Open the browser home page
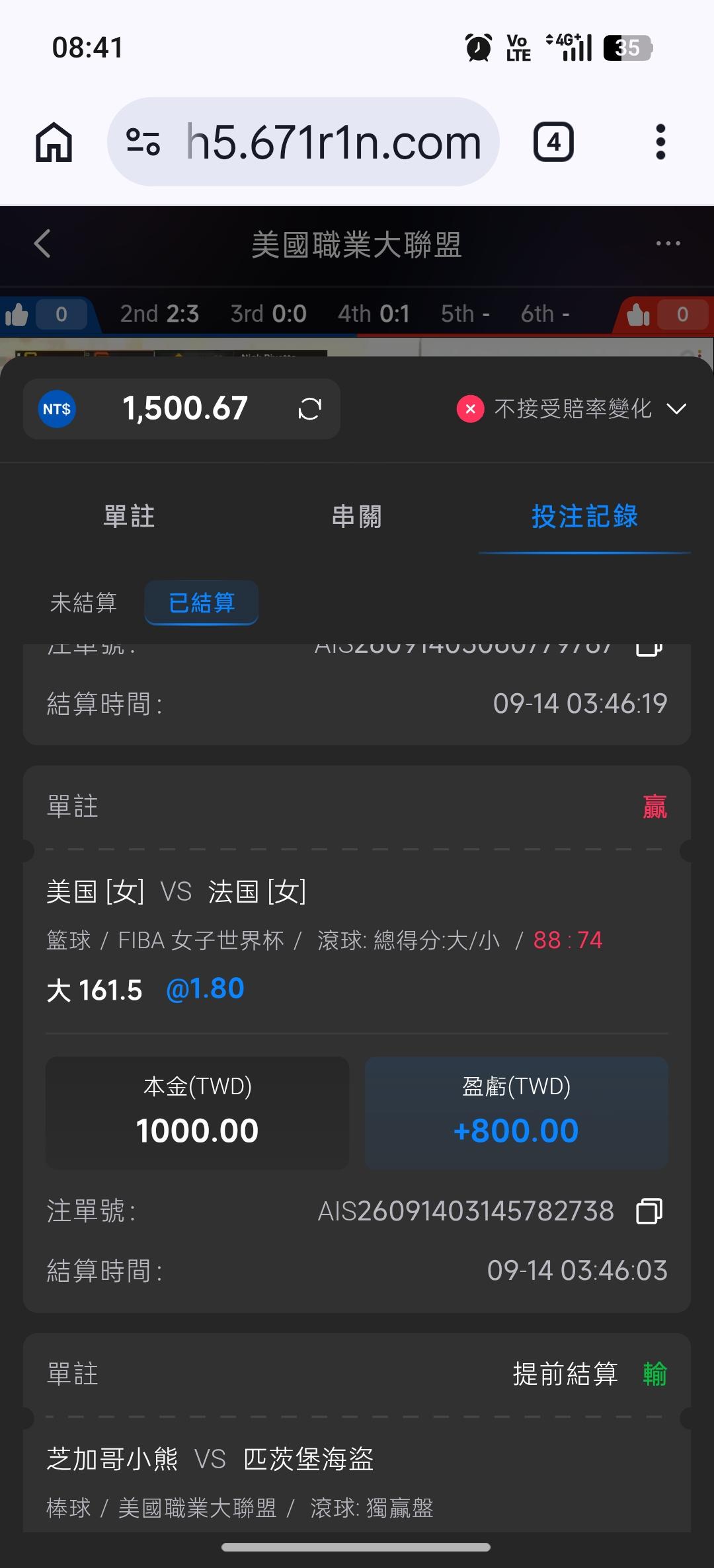This screenshot has width=714, height=1568. [54, 142]
